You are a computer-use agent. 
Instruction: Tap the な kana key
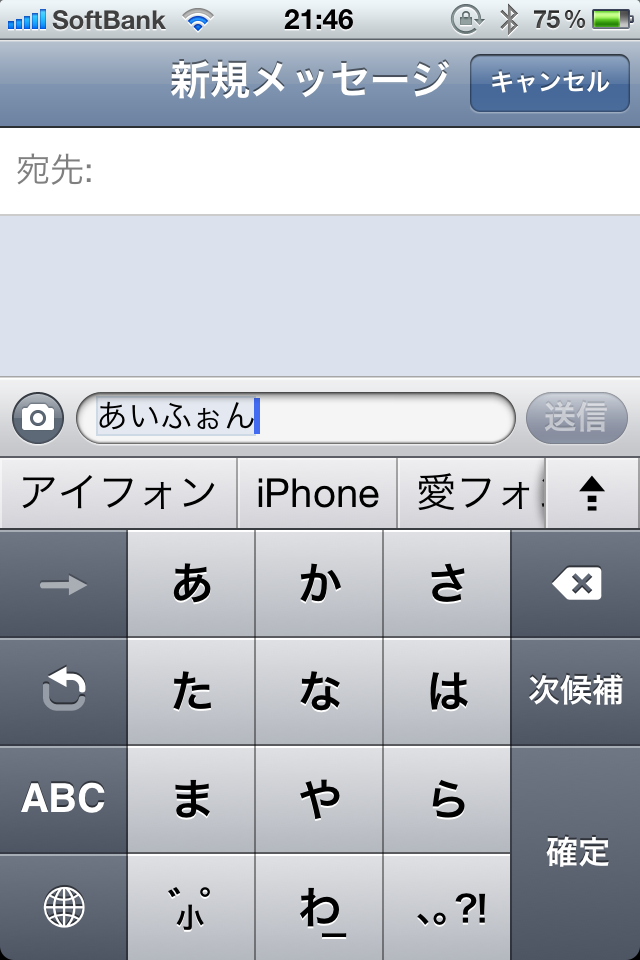coord(319,691)
